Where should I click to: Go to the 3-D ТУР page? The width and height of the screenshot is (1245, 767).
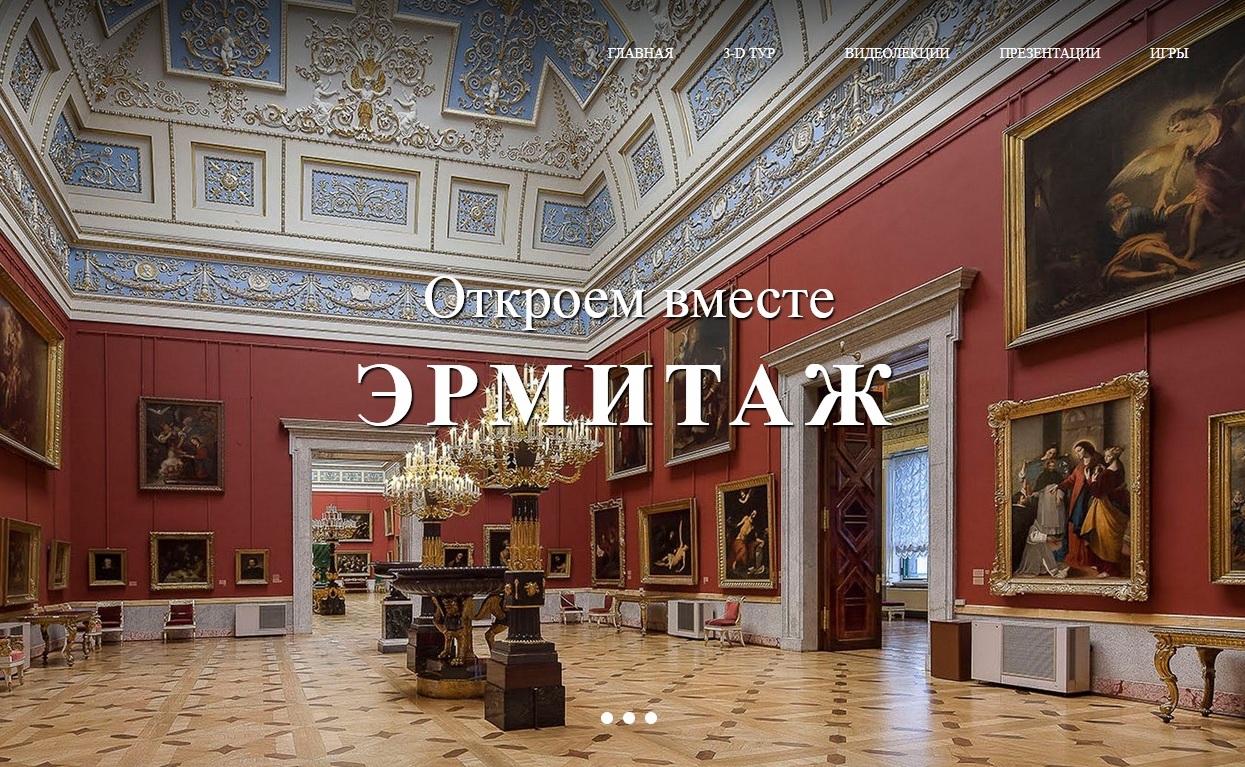pyautogui.click(x=749, y=53)
